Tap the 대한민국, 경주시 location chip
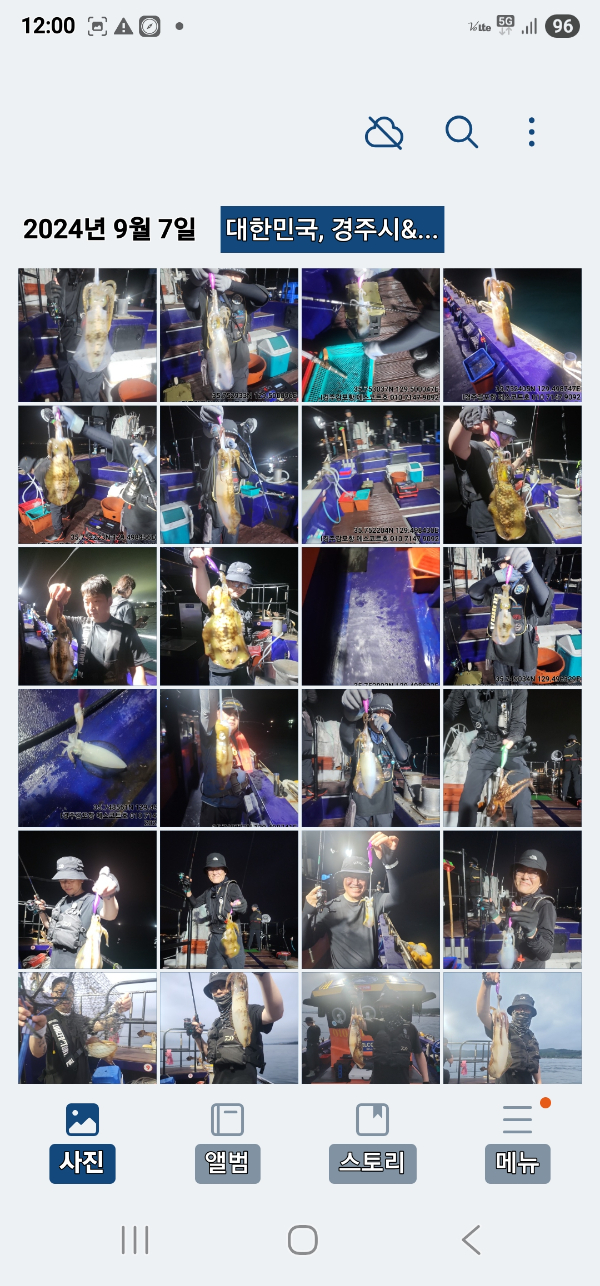The height and width of the screenshot is (1286, 600). tap(332, 230)
